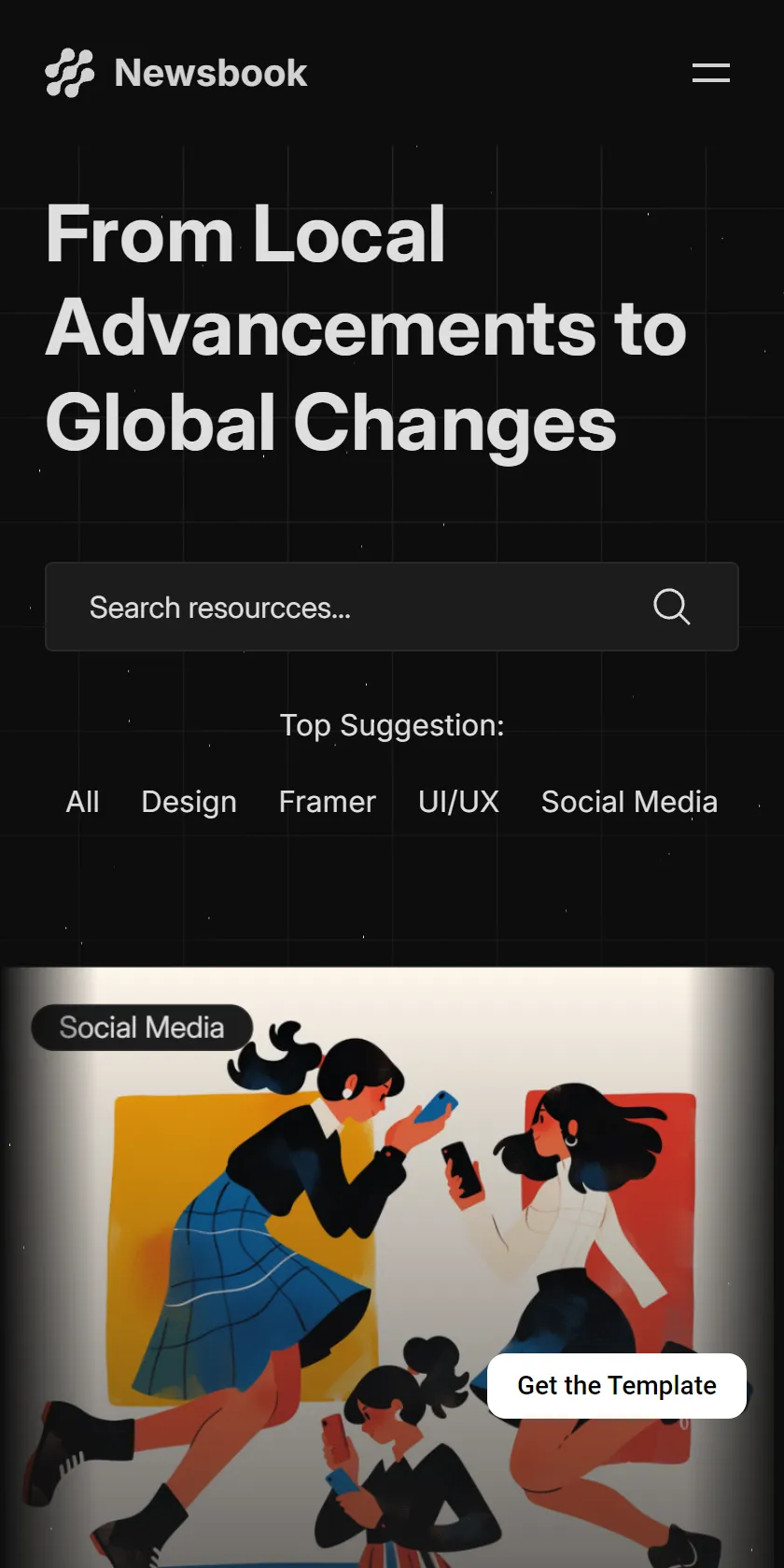784x1568 pixels.
Task: Open the hamburger menu
Action: click(x=711, y=73)
